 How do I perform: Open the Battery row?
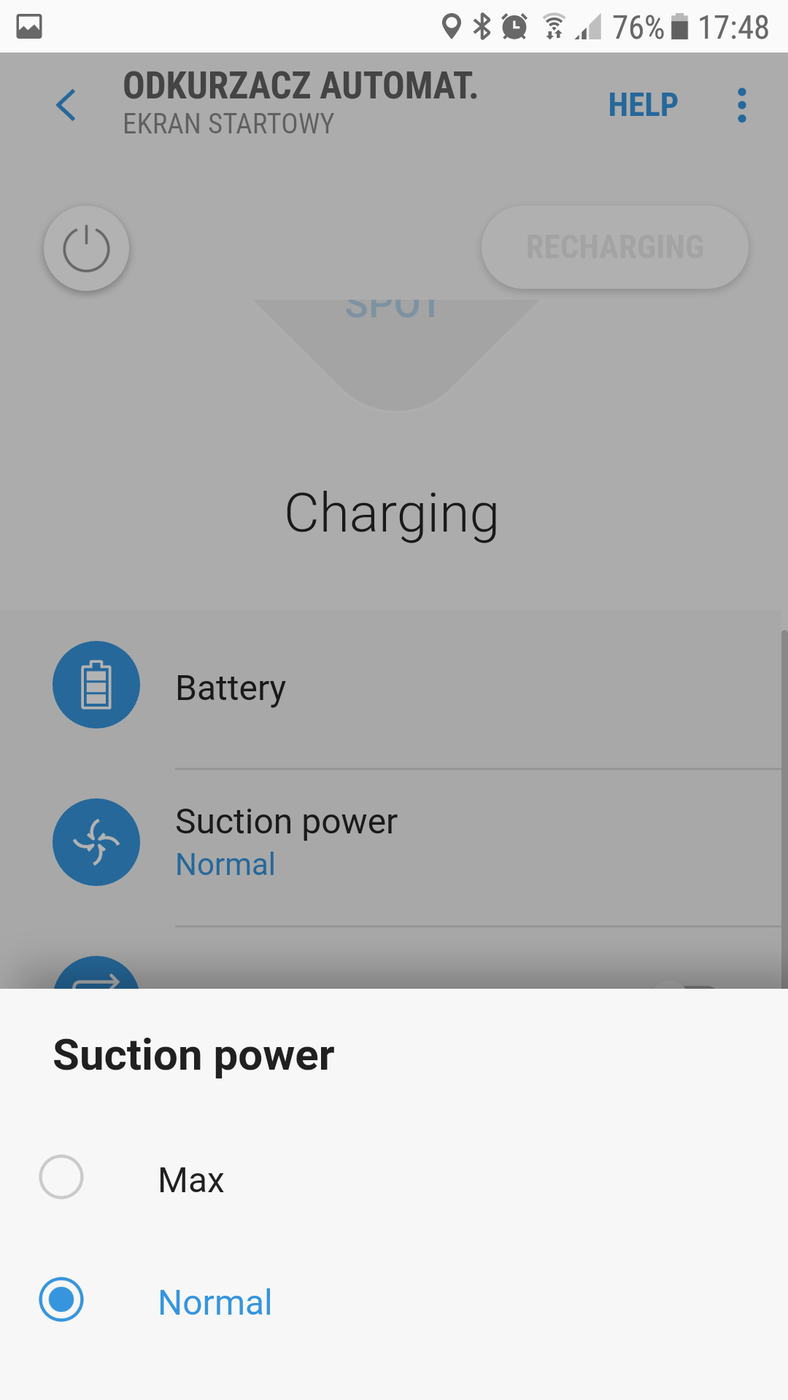[x=400, y=688]
